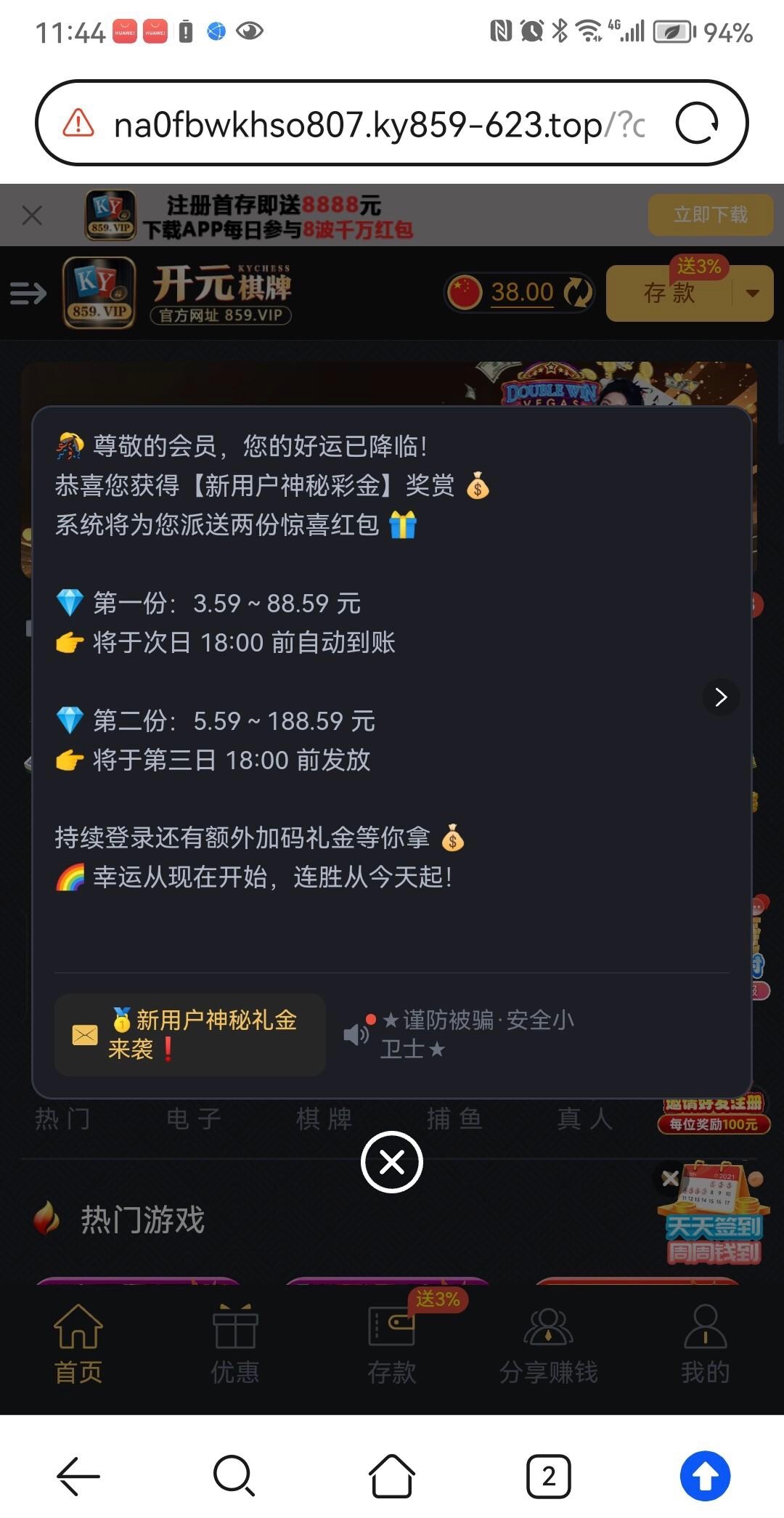Image resolution: width=784 pixels, height=1518 pixels.
Task: Tap the 存款 deposit button in header
Action: pos(668,293)
